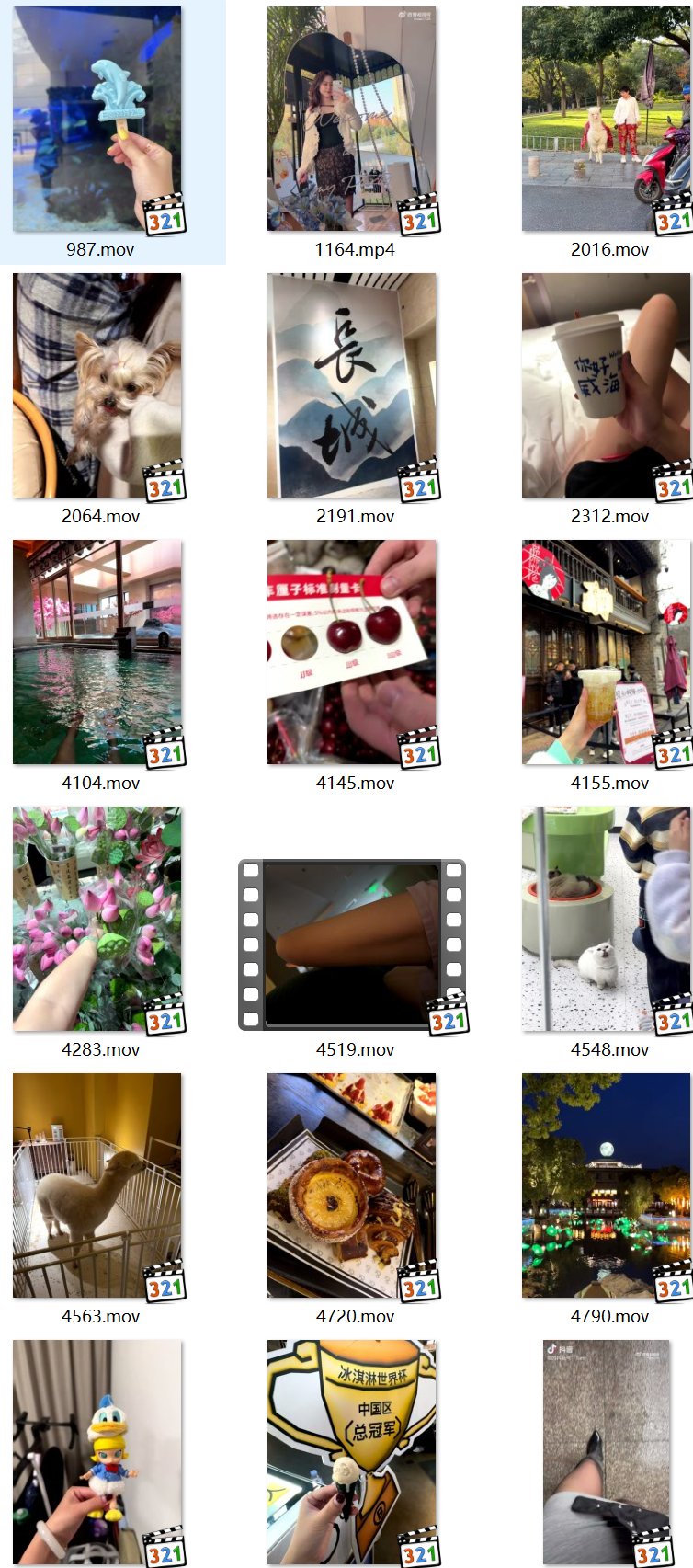Open the 4720.mov pastry video
This screenshot has height=1568, width=693.
[x=351, y=1185]
